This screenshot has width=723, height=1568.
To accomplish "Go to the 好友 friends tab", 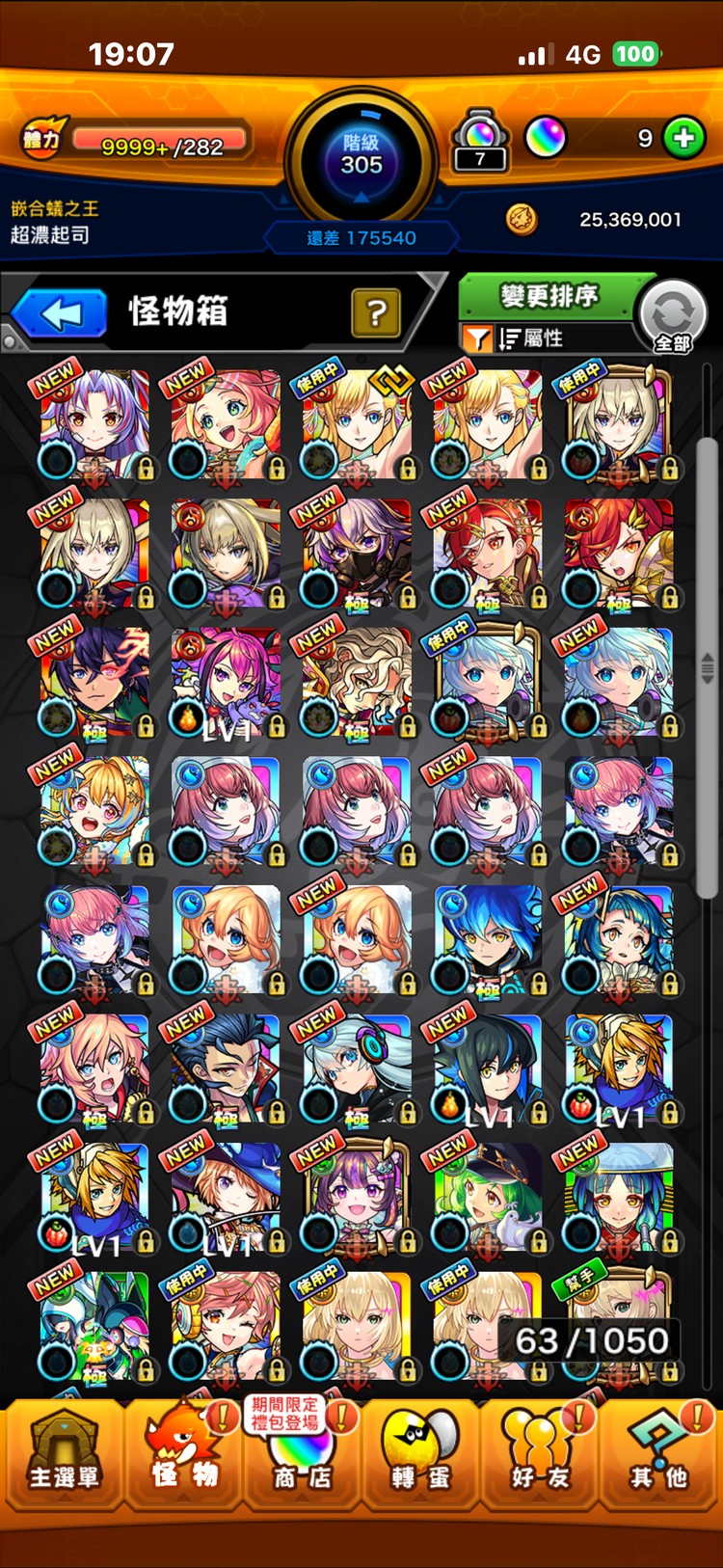I will pyautogui.click(x=540, y=1454).
